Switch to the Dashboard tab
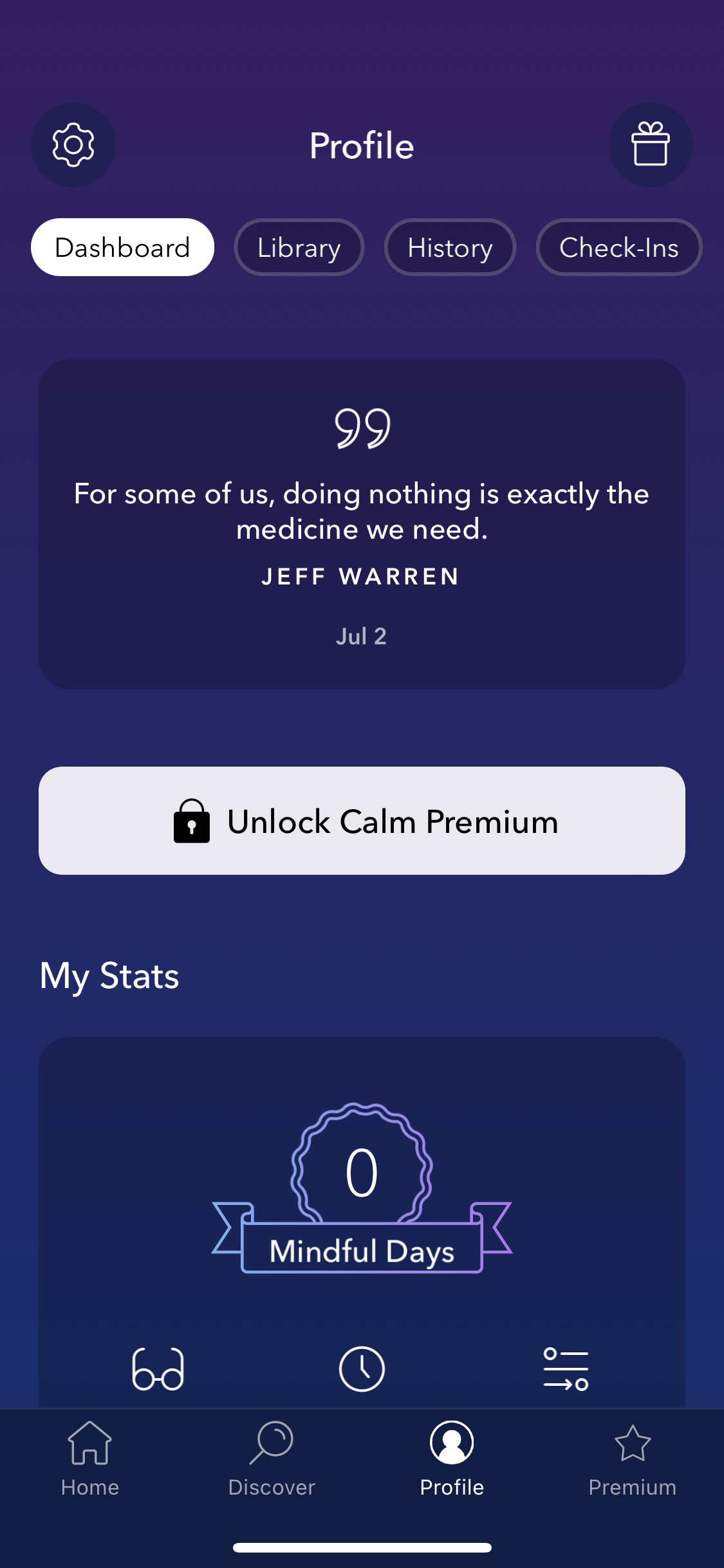 (122, 247)
